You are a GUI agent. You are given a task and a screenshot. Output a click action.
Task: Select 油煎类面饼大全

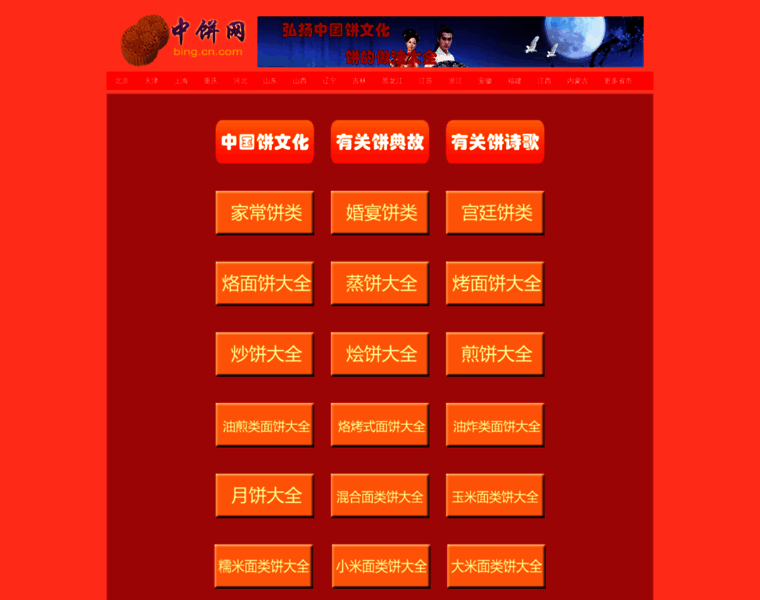[x=265, y=425]
